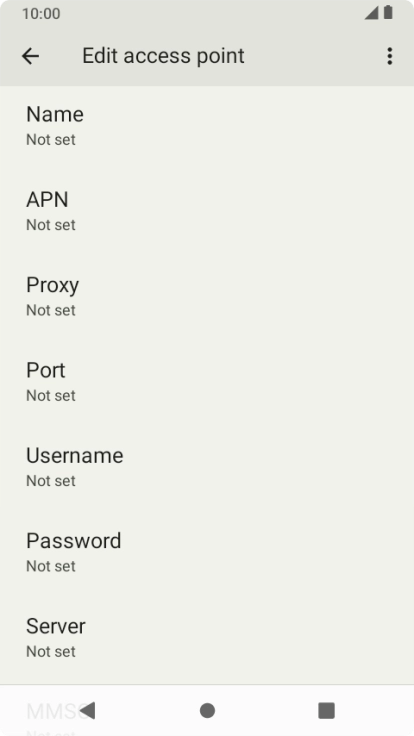
Task: Edit the Name field
Action: pos(207,129)
